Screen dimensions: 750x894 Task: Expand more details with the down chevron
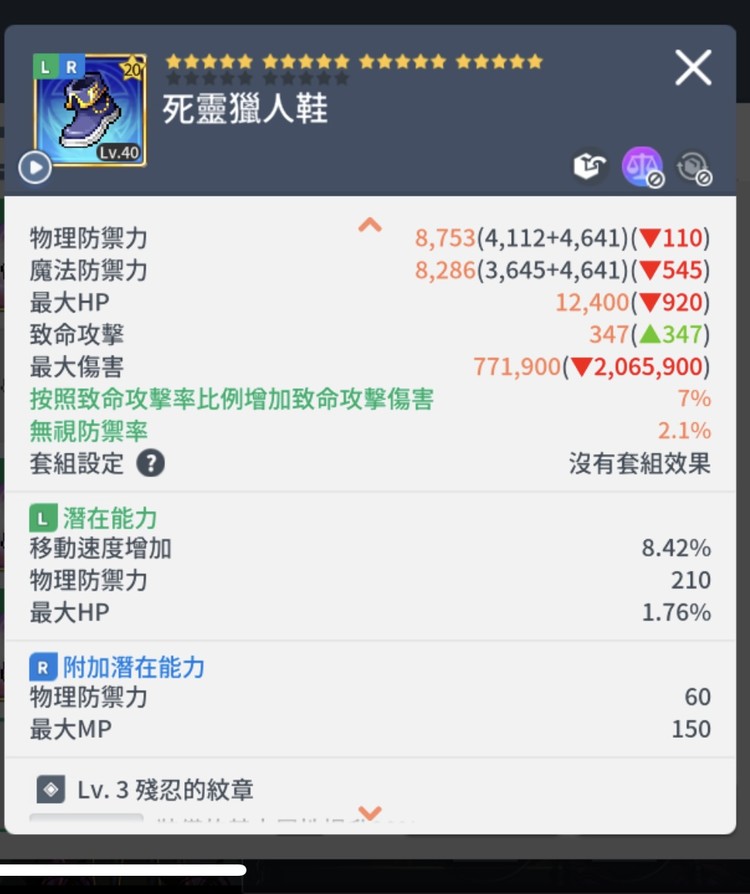coord(370,813)
